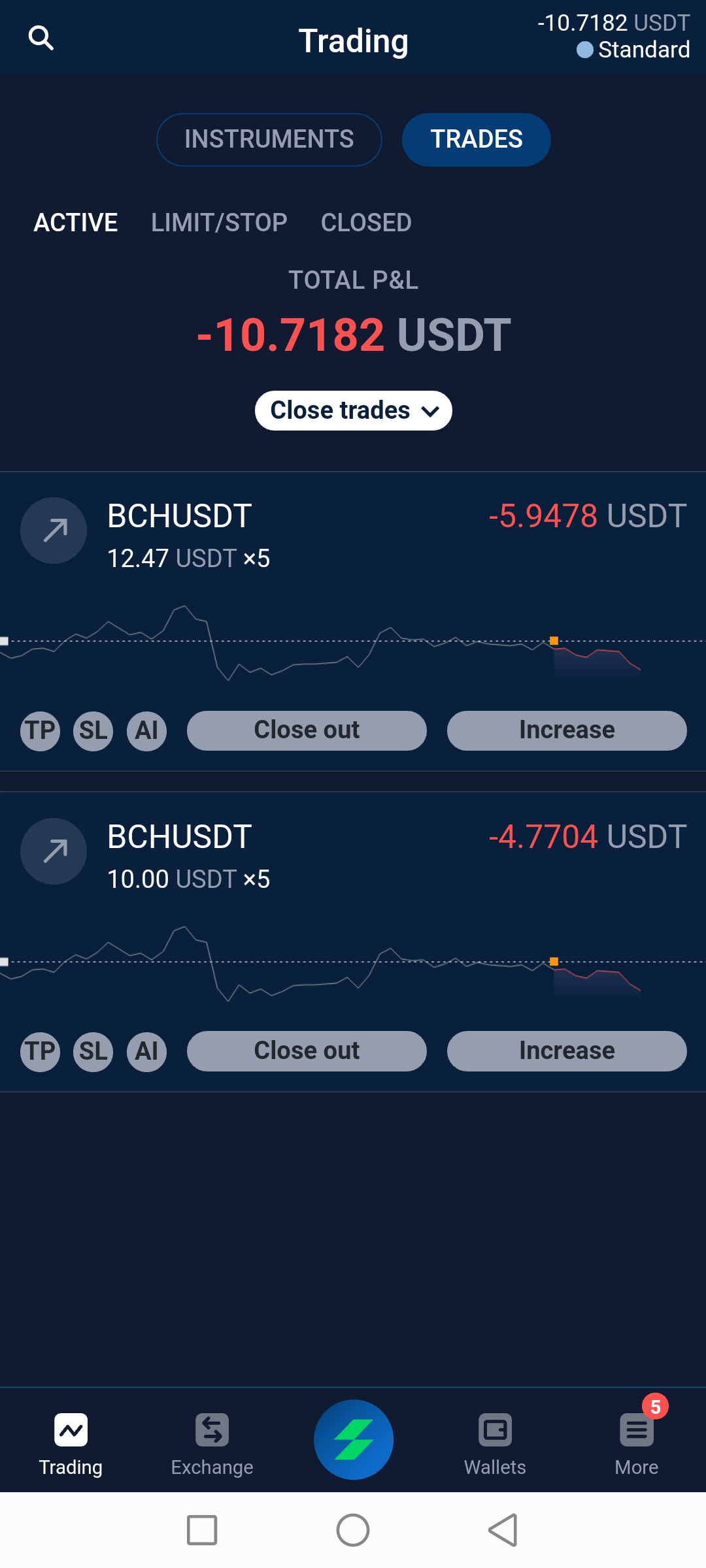
Task: Go back with the system back button
Action: click(x=503, y=1530)
